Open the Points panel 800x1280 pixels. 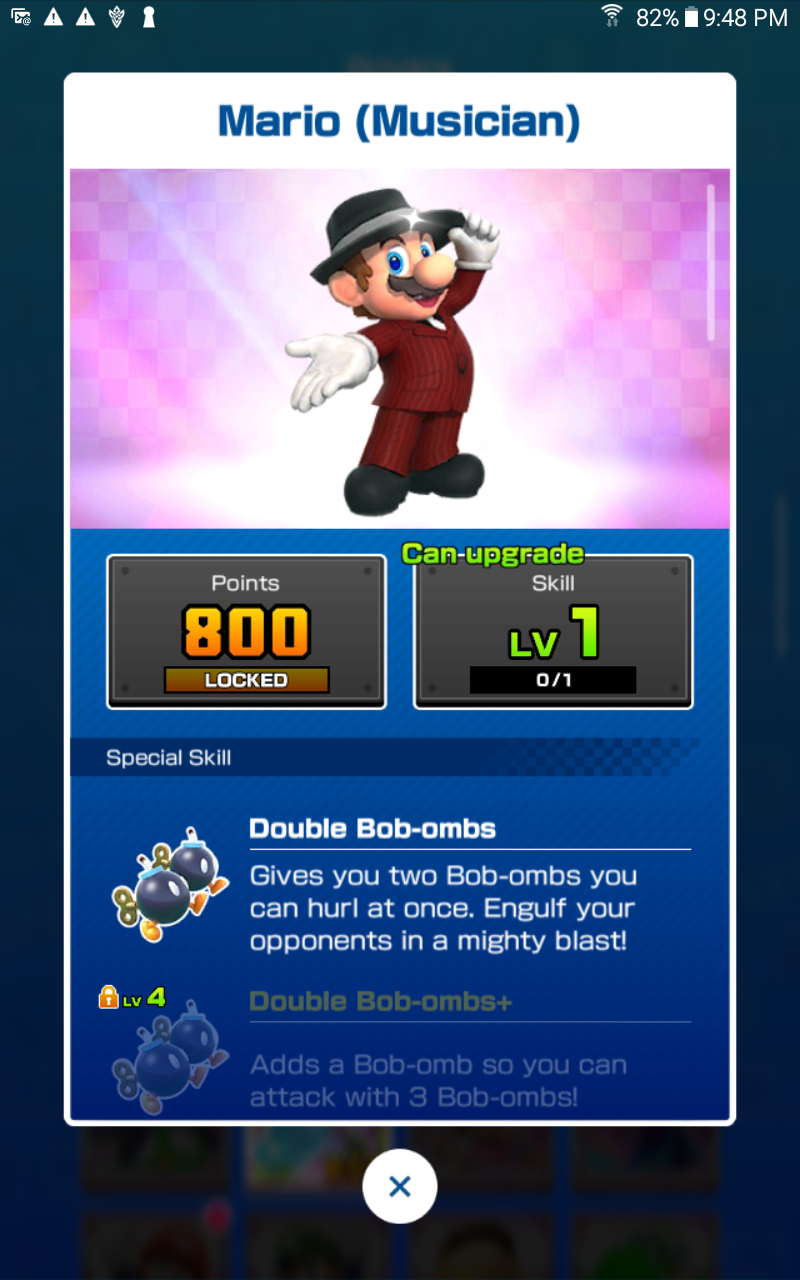pyautogui.click(x=246, y=632)
